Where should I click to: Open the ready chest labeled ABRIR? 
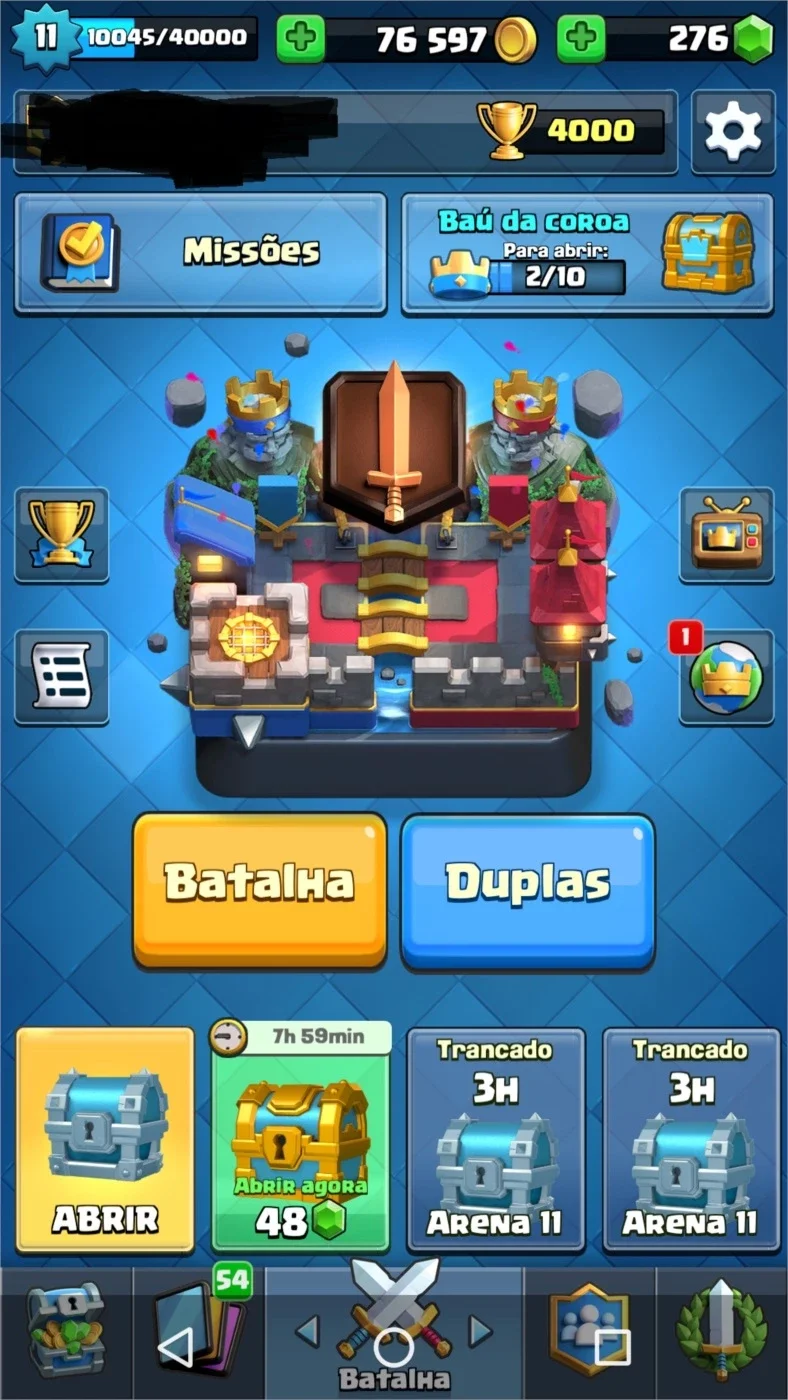click(x=105, y=1140)
